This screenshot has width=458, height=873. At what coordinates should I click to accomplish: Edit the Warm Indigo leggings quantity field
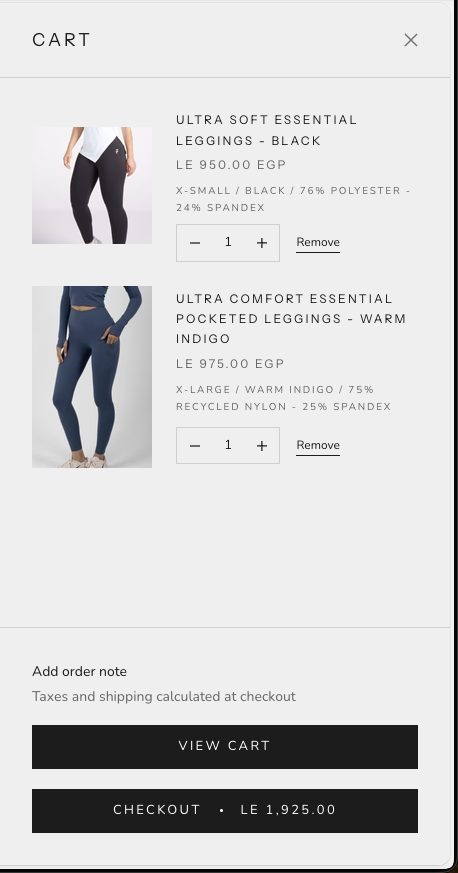pyautogui.click(x=228, y=445)
